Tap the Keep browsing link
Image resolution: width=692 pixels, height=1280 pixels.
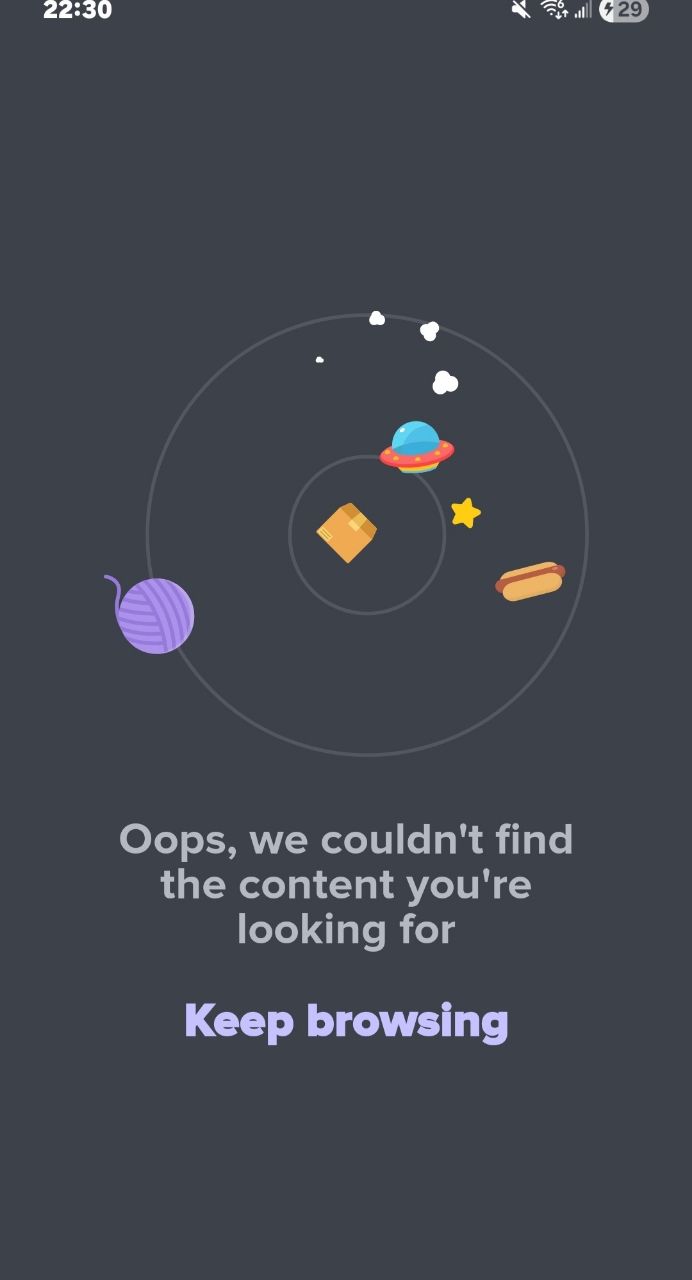tap(346, 1021)
